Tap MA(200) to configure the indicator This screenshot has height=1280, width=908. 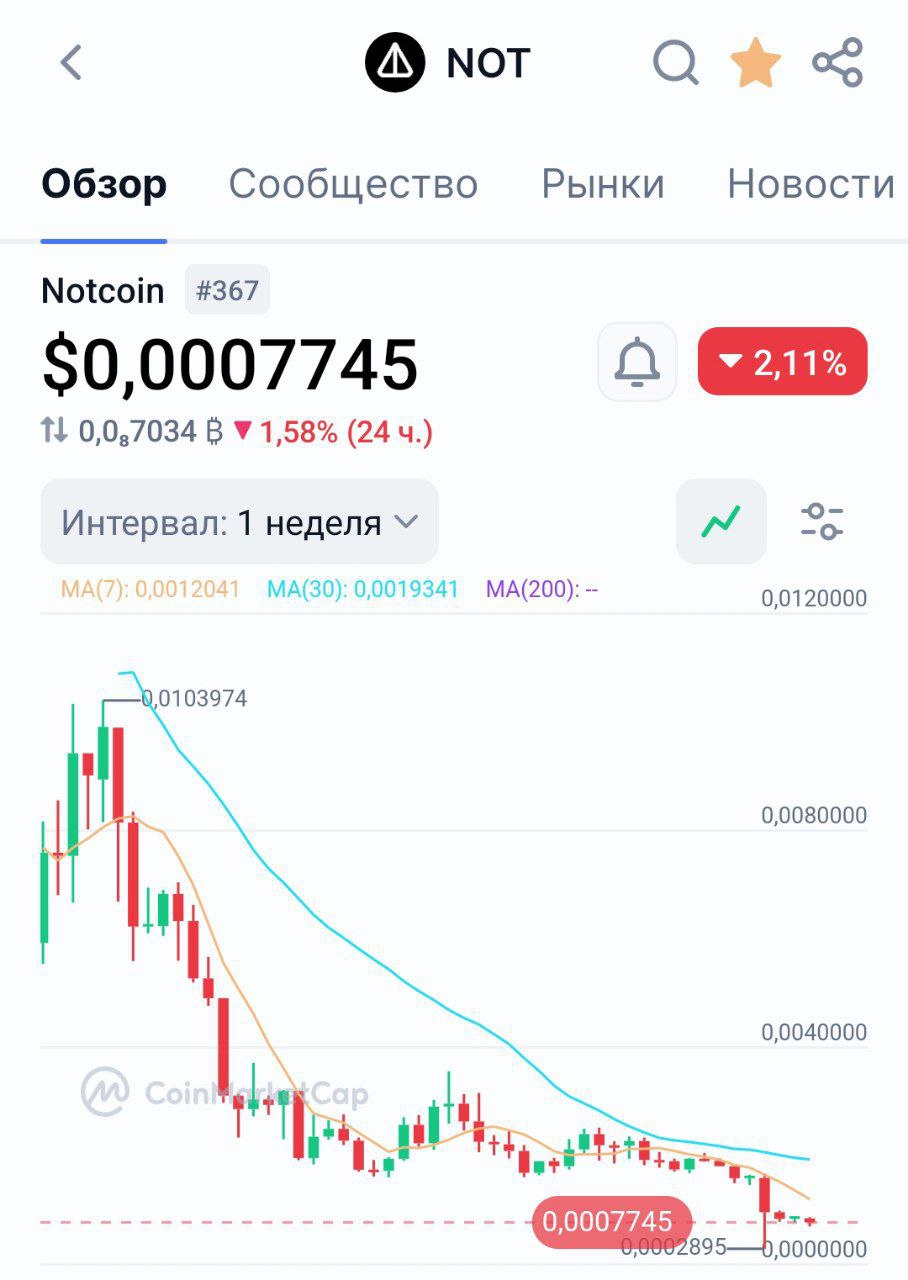(x=540, y=589)
